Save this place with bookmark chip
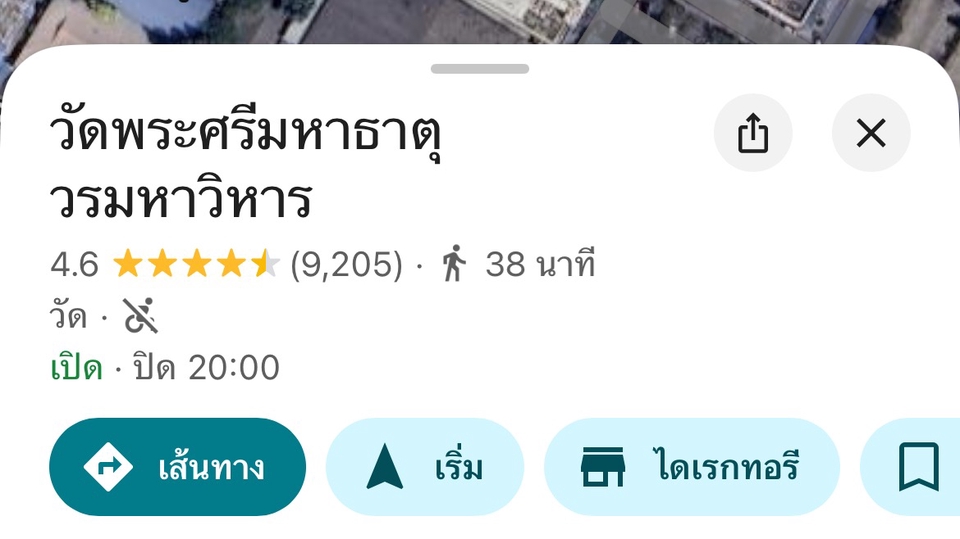 [x=917, y=467]
